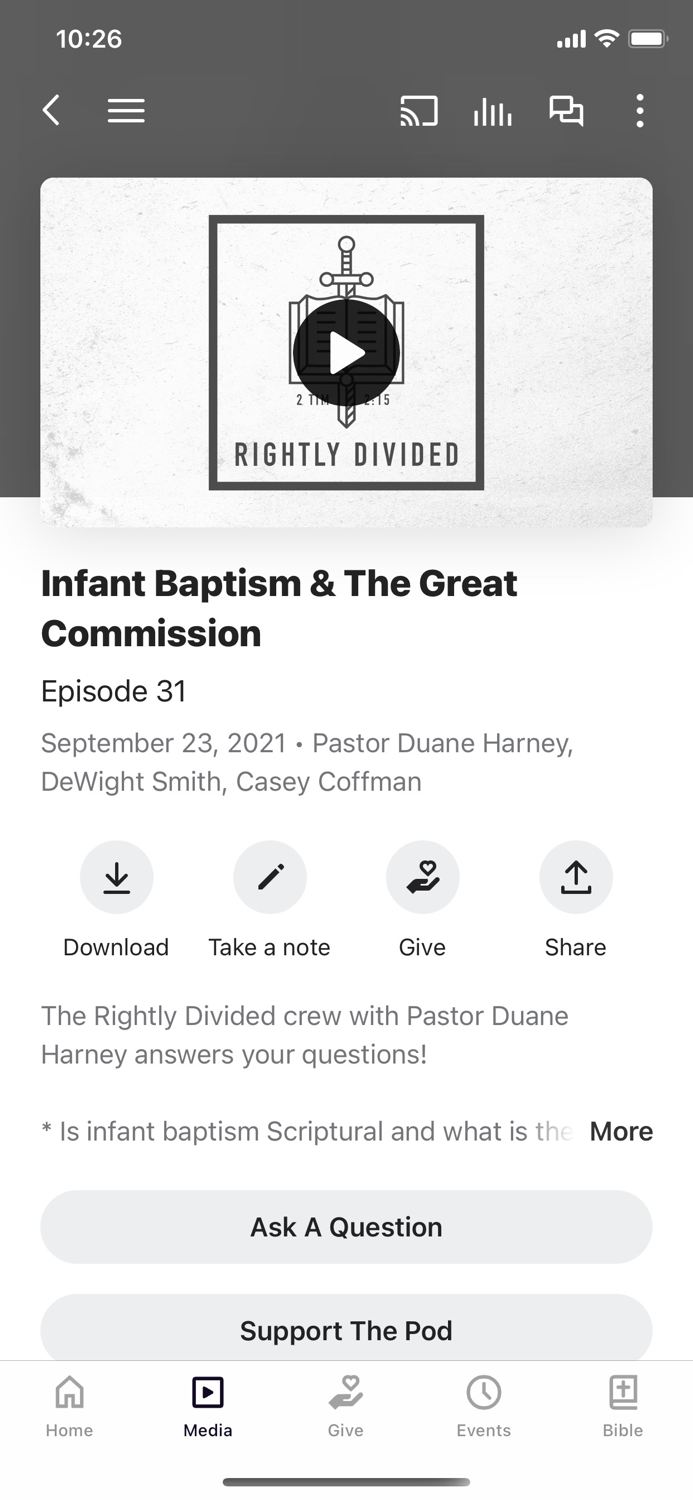Open the audio bars icon
The image size is (693, 1500).
[x=492, y=112]
